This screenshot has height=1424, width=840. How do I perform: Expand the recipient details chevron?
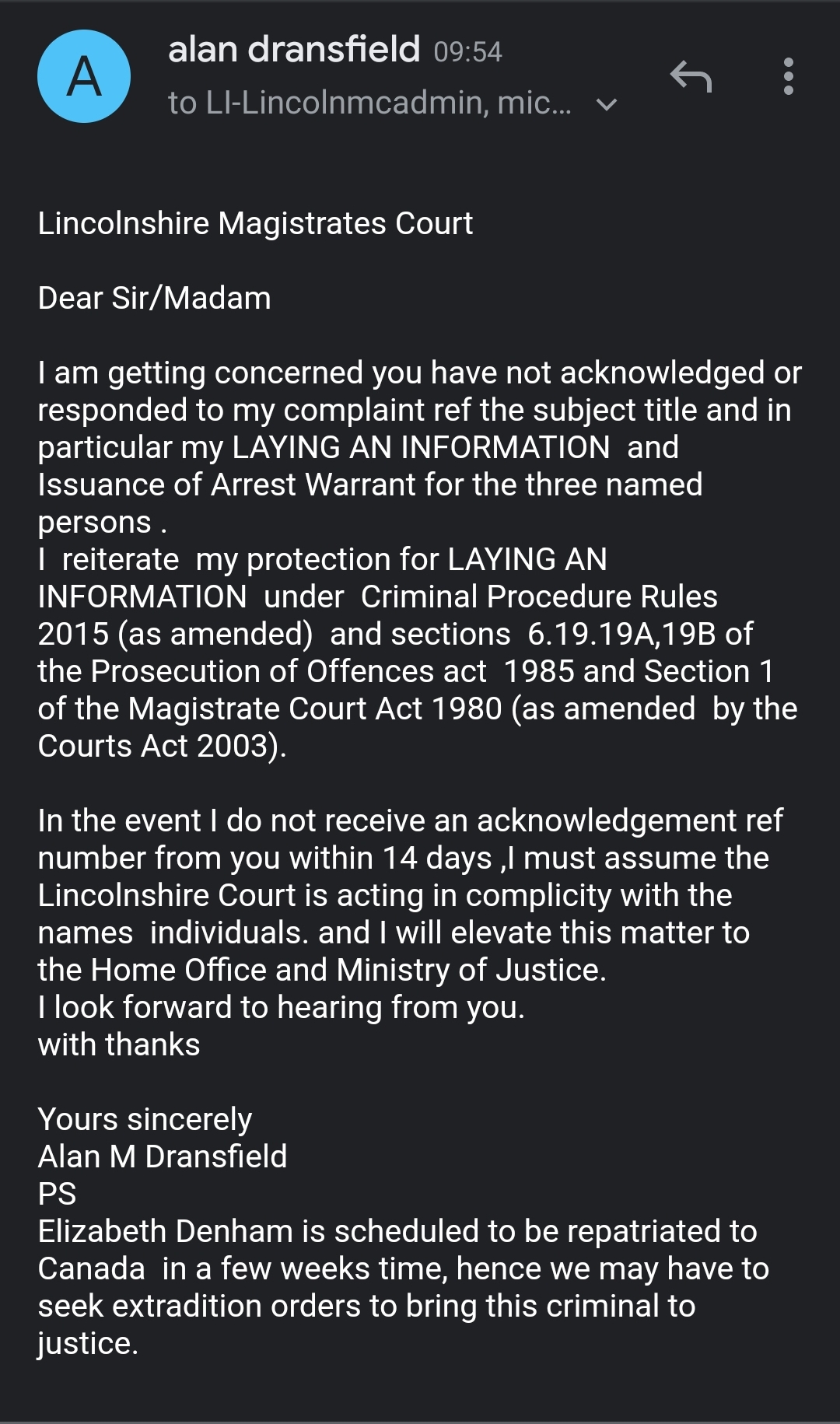click(606, 104)
